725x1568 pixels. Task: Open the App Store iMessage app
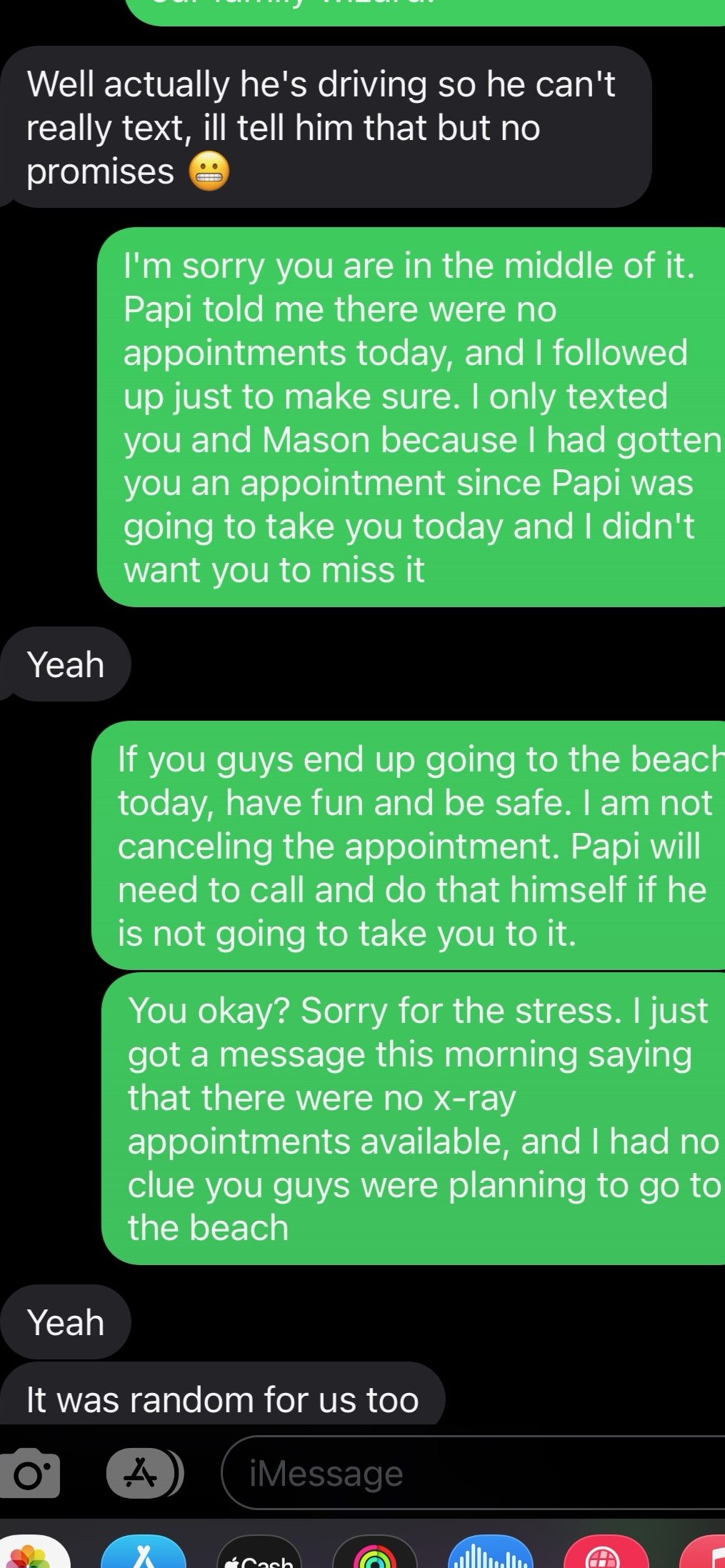click(144, 1554)
